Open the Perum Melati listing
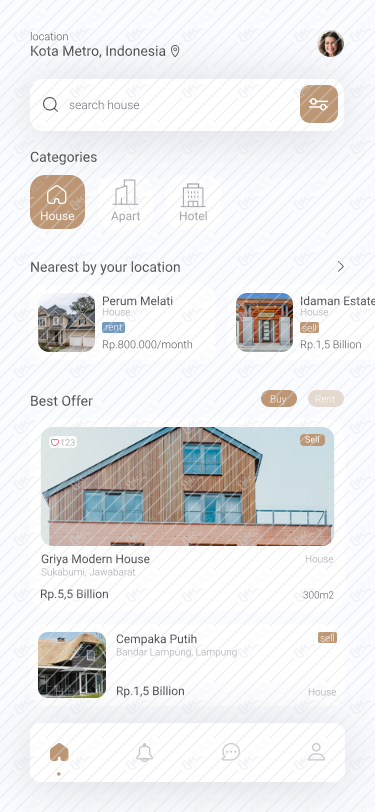This screenshot has width=375, height=812. pyautogui.click(x=123, y=322)
